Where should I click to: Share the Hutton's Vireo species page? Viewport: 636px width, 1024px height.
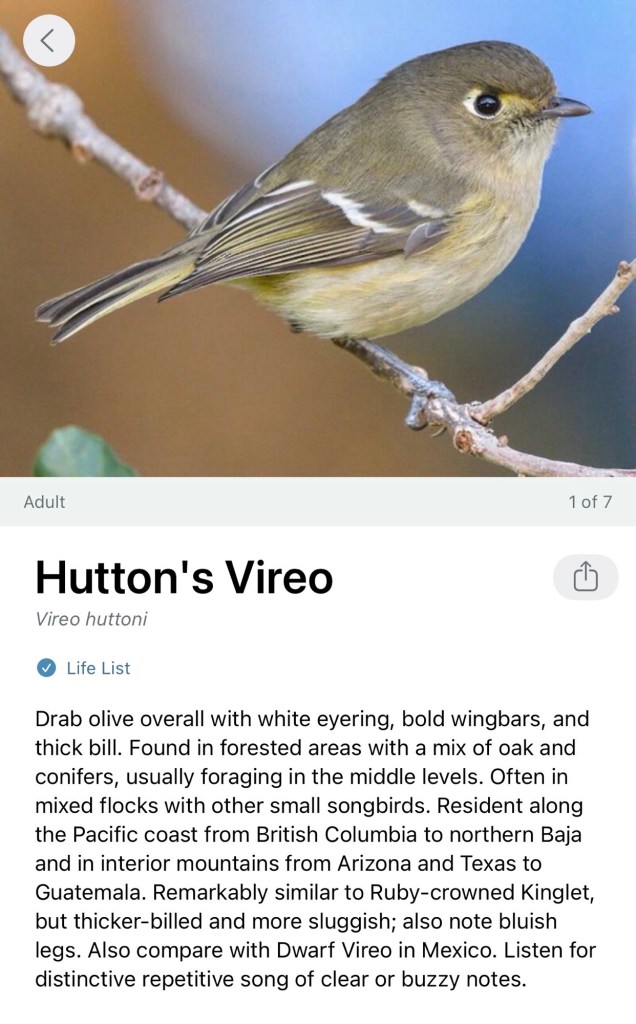pyautogui.click(x=585, y=577)
